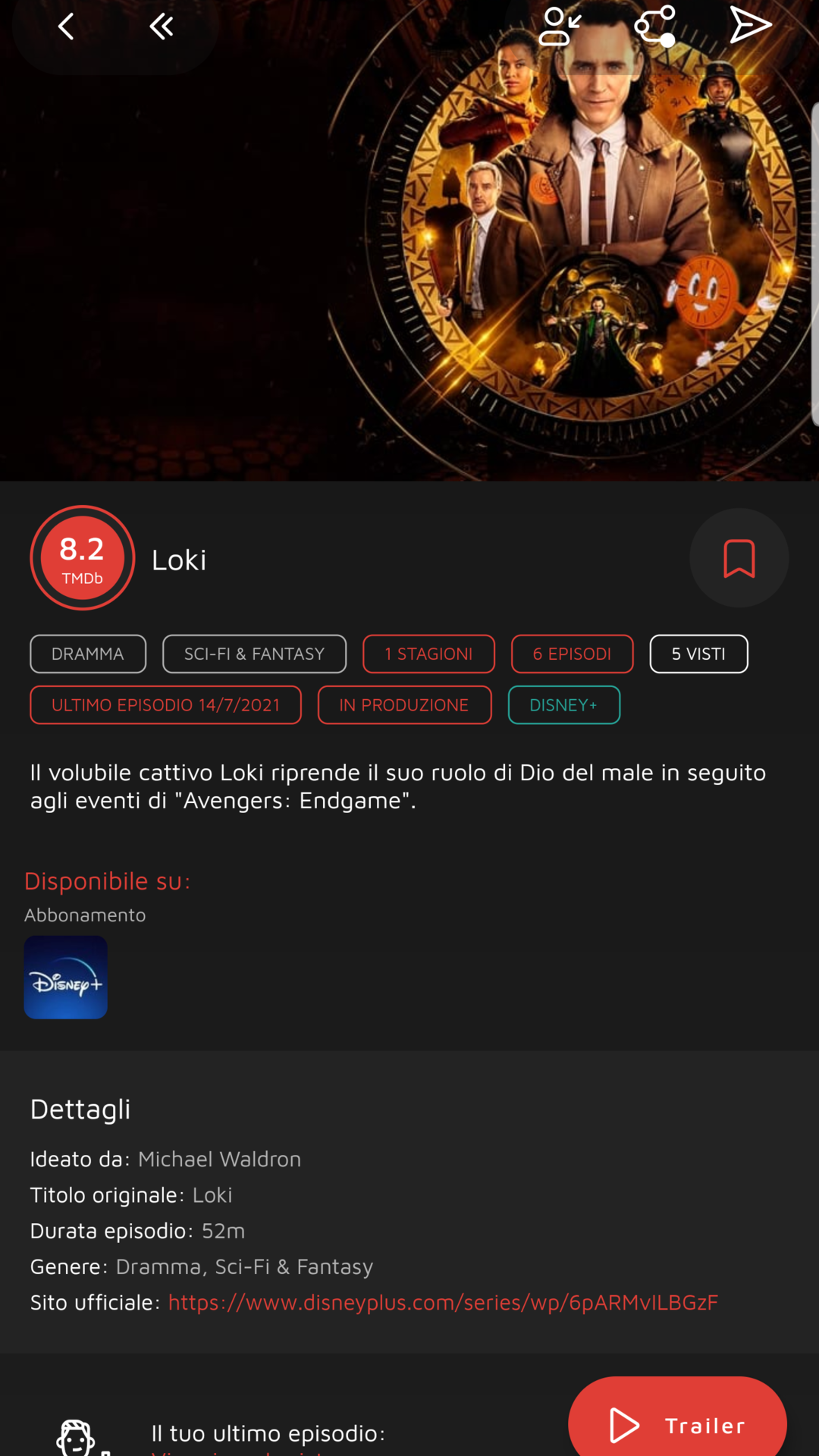Open the 8.2 TMDb rating badge
This screenshot has width=819, height=1456.
[83, 559]
